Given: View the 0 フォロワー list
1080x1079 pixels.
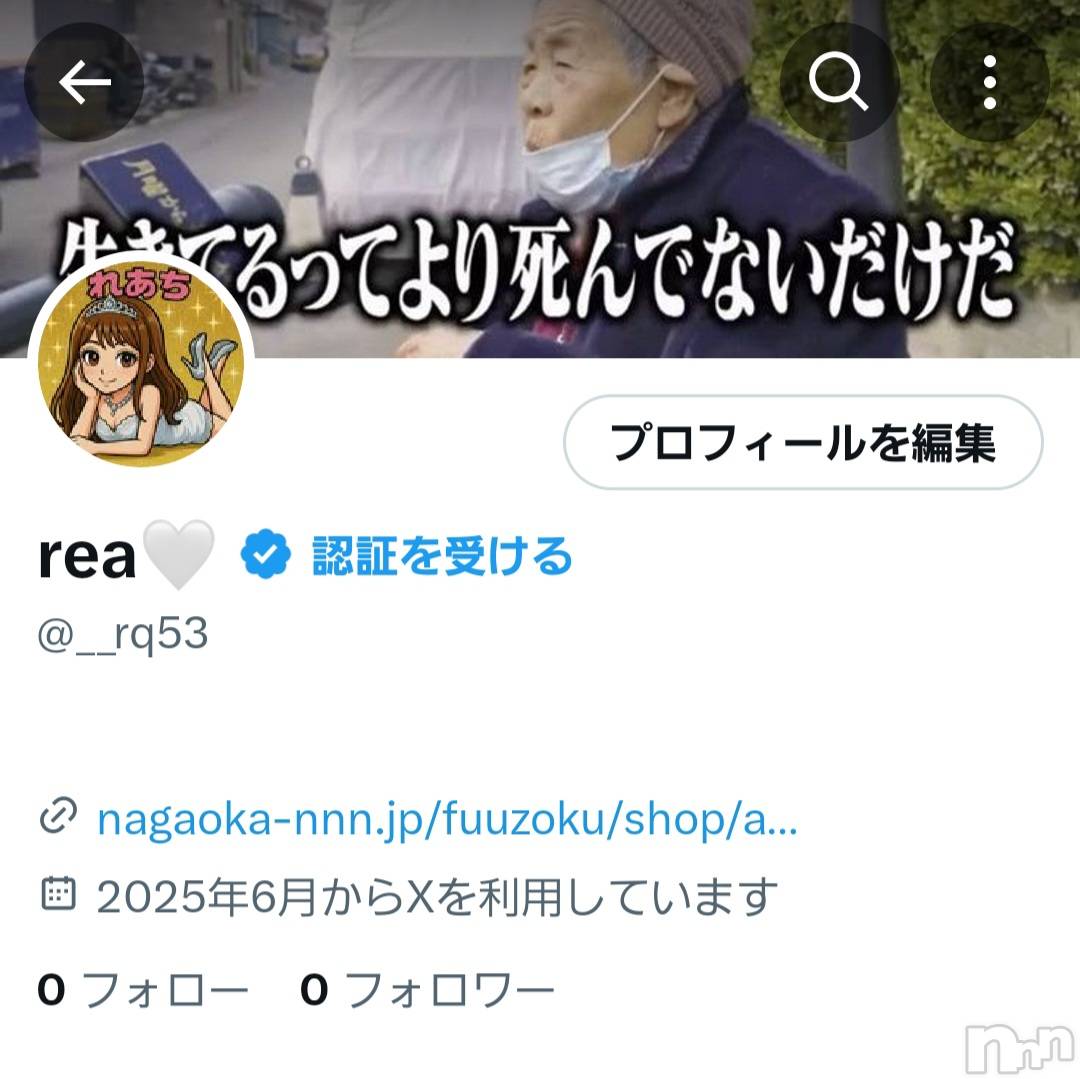Looking at the screenshot, I should point(427,991).
